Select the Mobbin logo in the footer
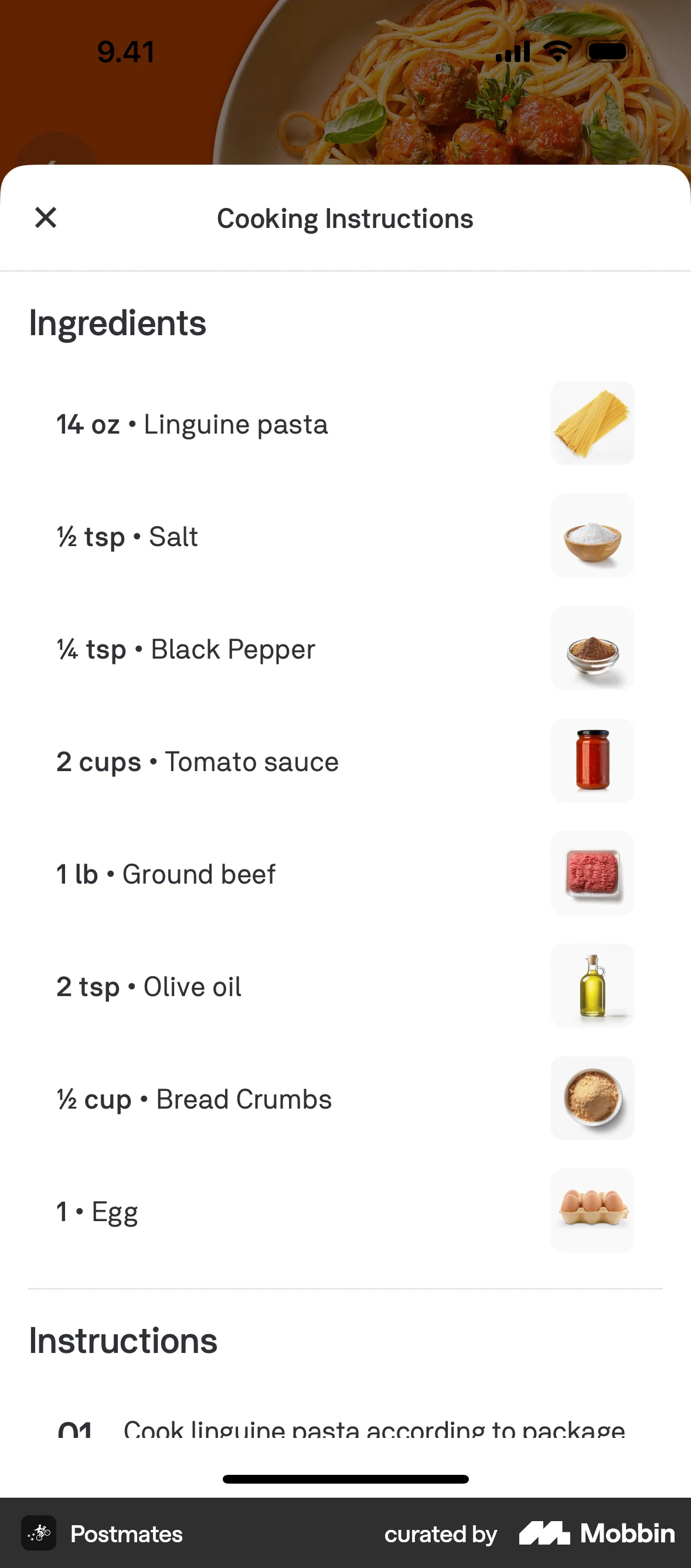The height and width of the screenshot is (1568, 691). pyautogui.click(x=594, y=1534)
